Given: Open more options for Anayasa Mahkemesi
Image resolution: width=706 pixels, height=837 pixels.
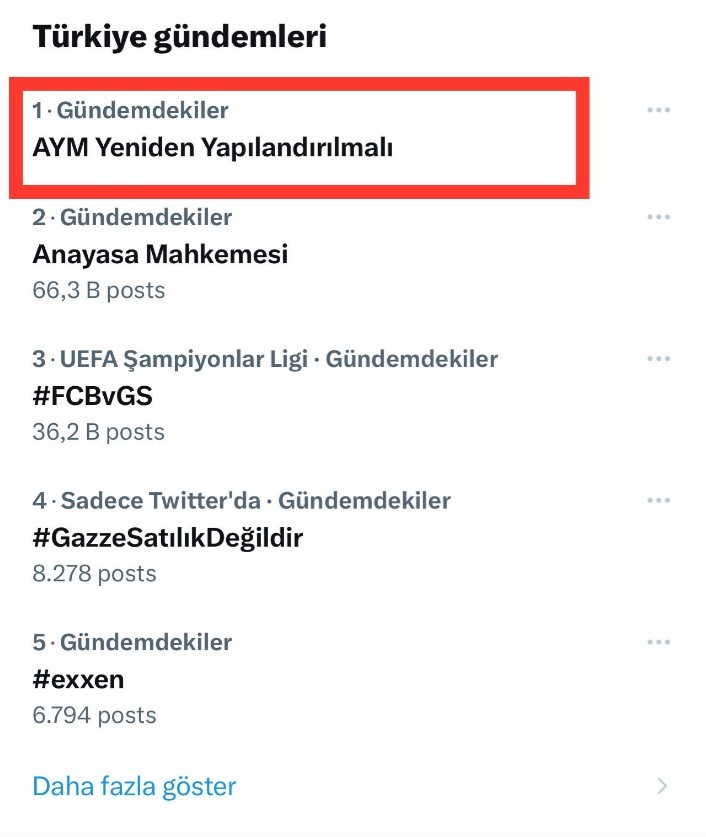Looking at the screenshot, I should click(x=658, y=217).
